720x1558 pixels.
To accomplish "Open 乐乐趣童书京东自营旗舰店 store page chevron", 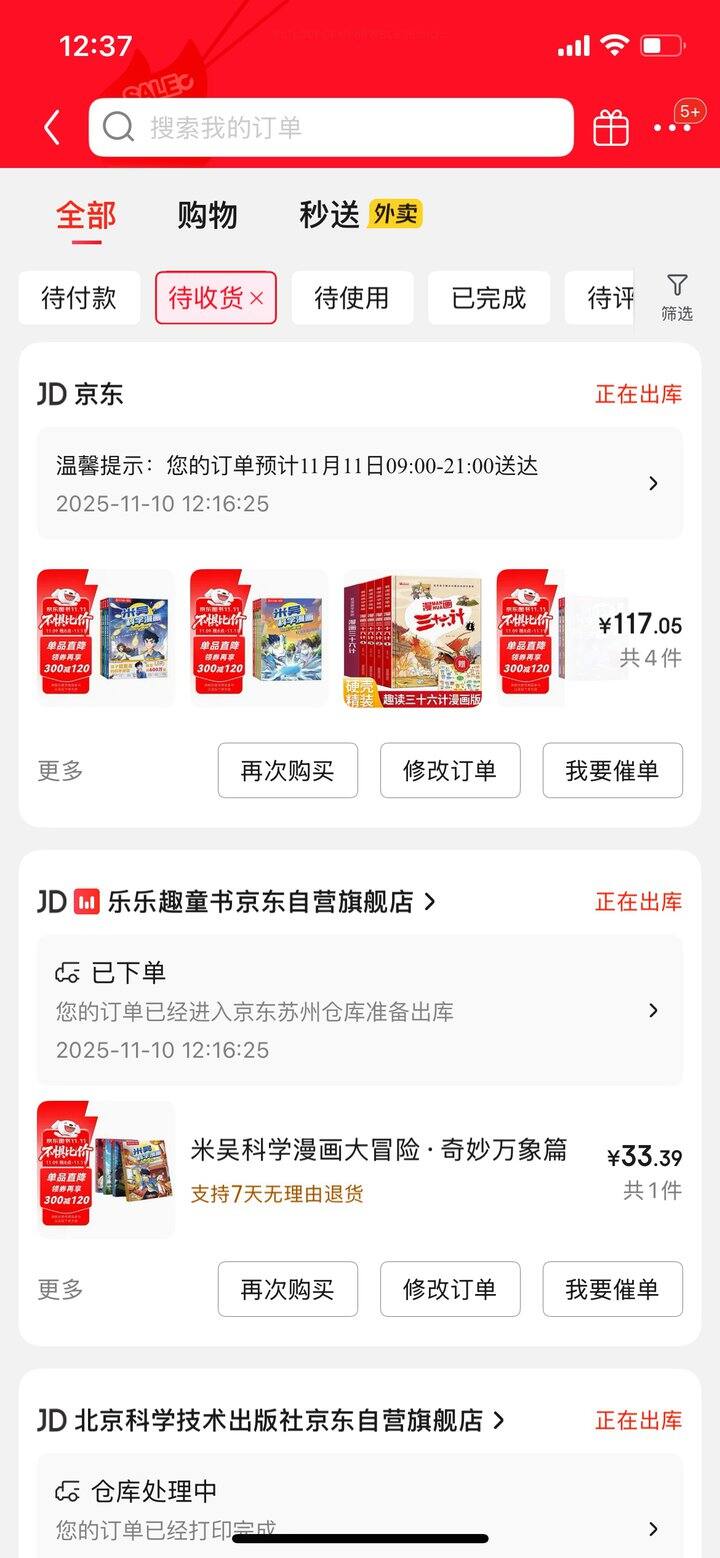I will click(431, 901).
